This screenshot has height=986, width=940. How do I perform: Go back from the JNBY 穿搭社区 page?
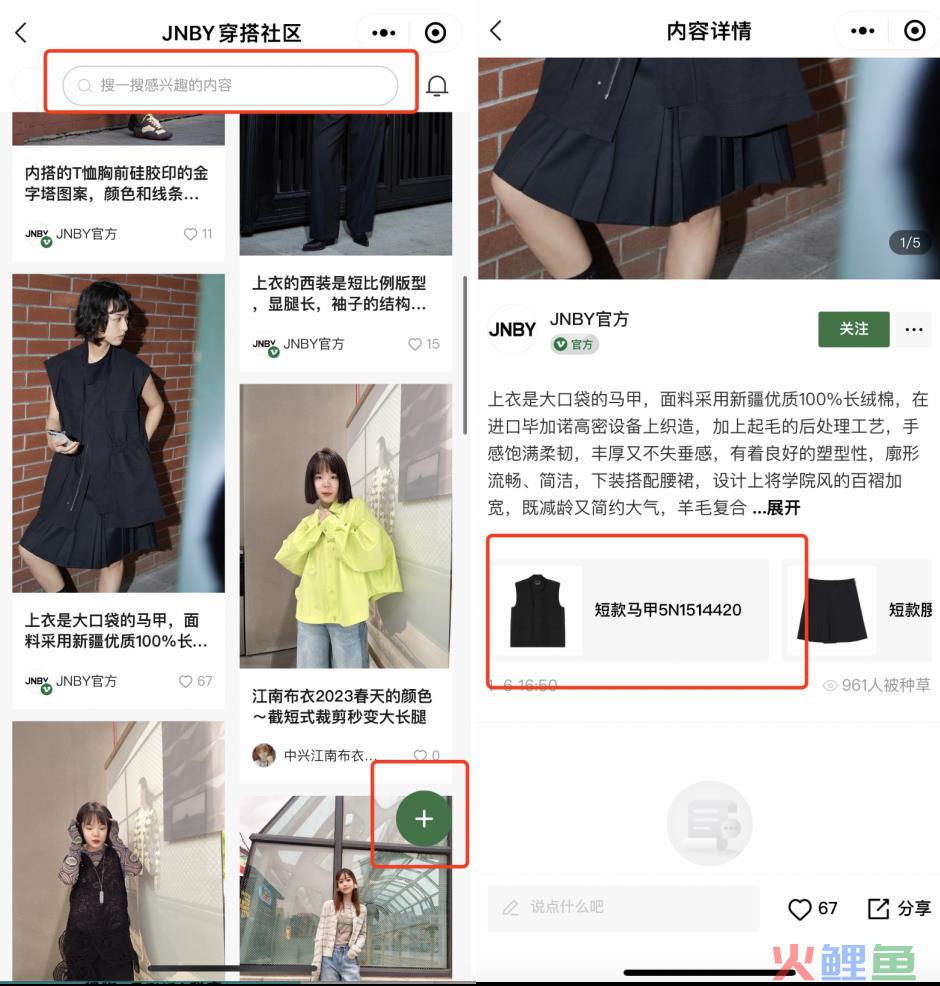pos(21,32)
